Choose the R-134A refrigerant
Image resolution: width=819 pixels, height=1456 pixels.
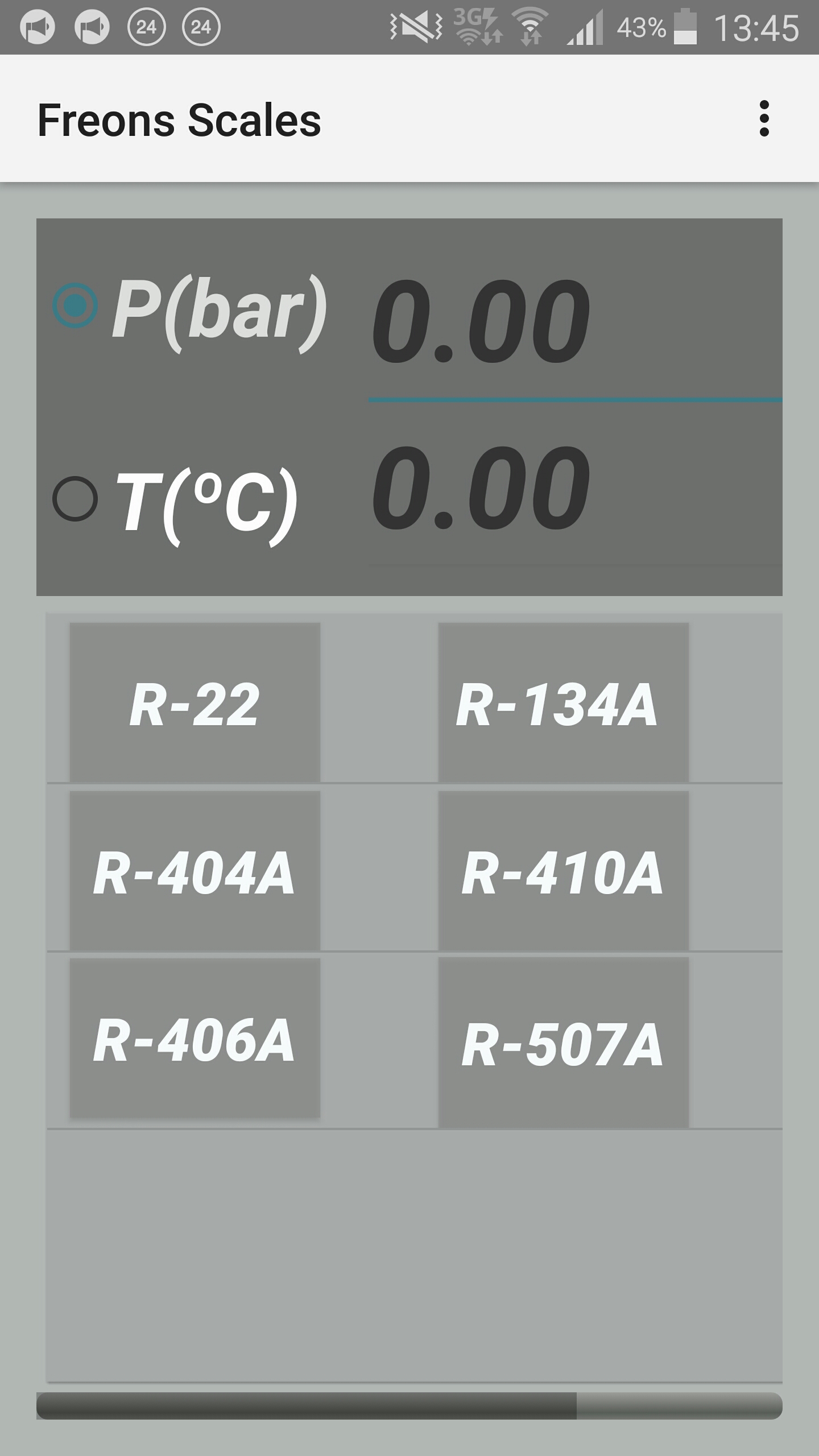point(563,703)
